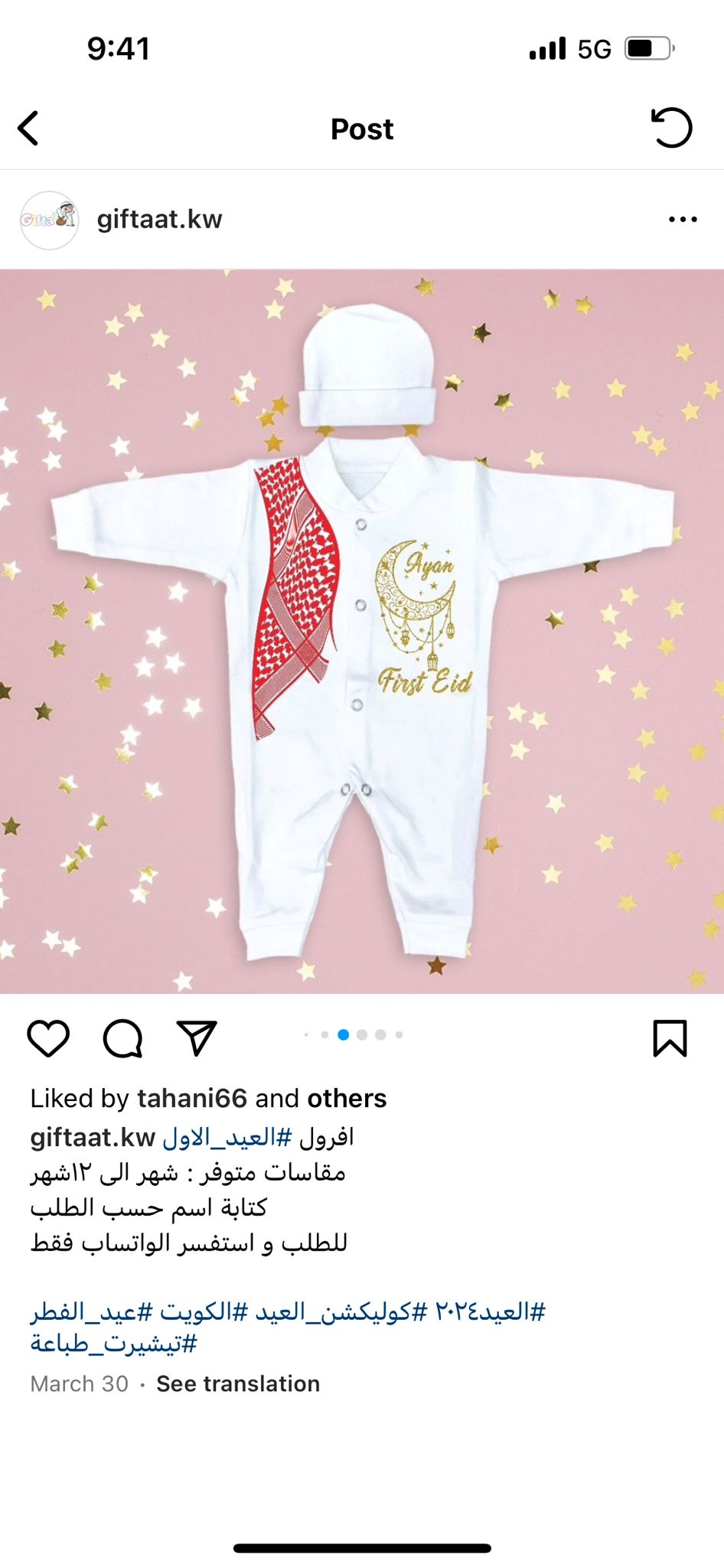This screenshot has height=1568, width=724.
Task: Open comments with the speech bubble icon
Action: pos(122,1039)
